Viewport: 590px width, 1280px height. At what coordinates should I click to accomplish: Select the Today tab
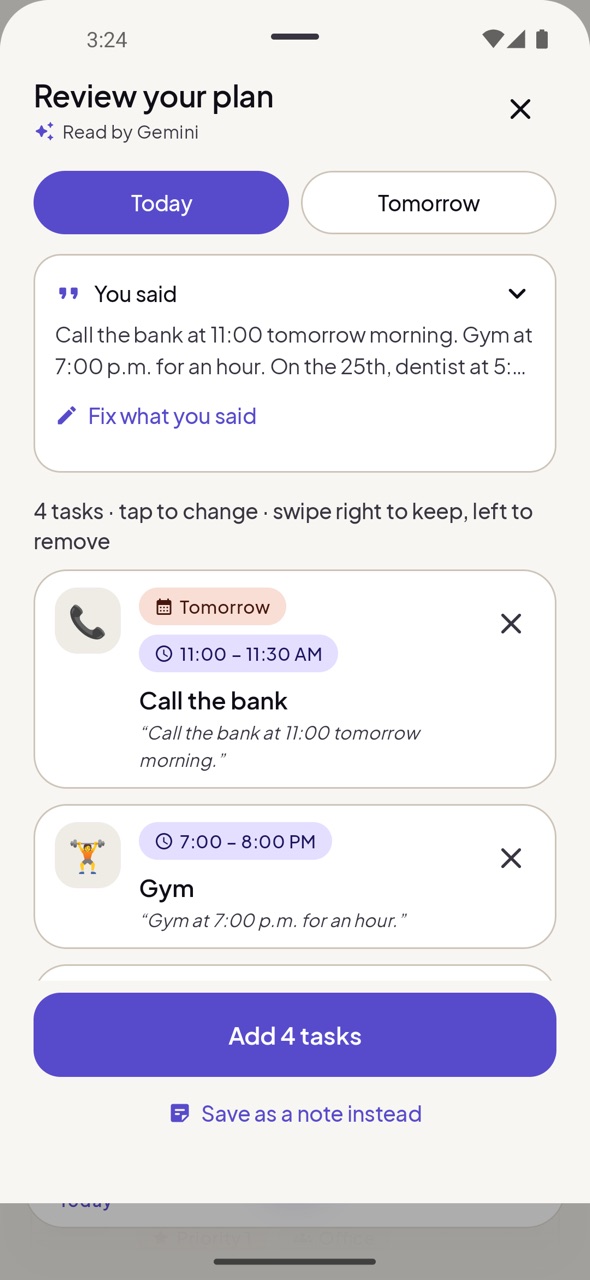161,203
